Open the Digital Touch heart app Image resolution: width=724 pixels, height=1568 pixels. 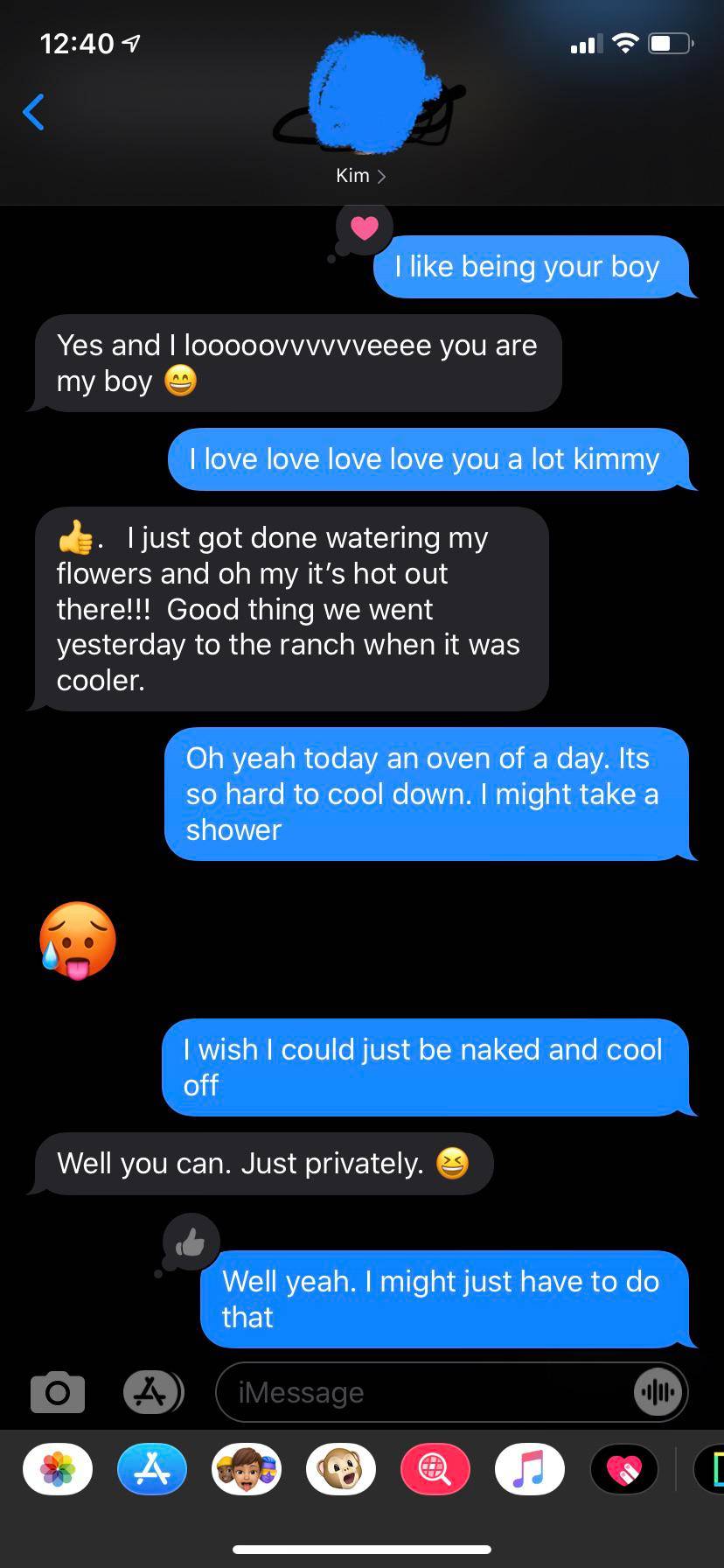click(624, 1469)
